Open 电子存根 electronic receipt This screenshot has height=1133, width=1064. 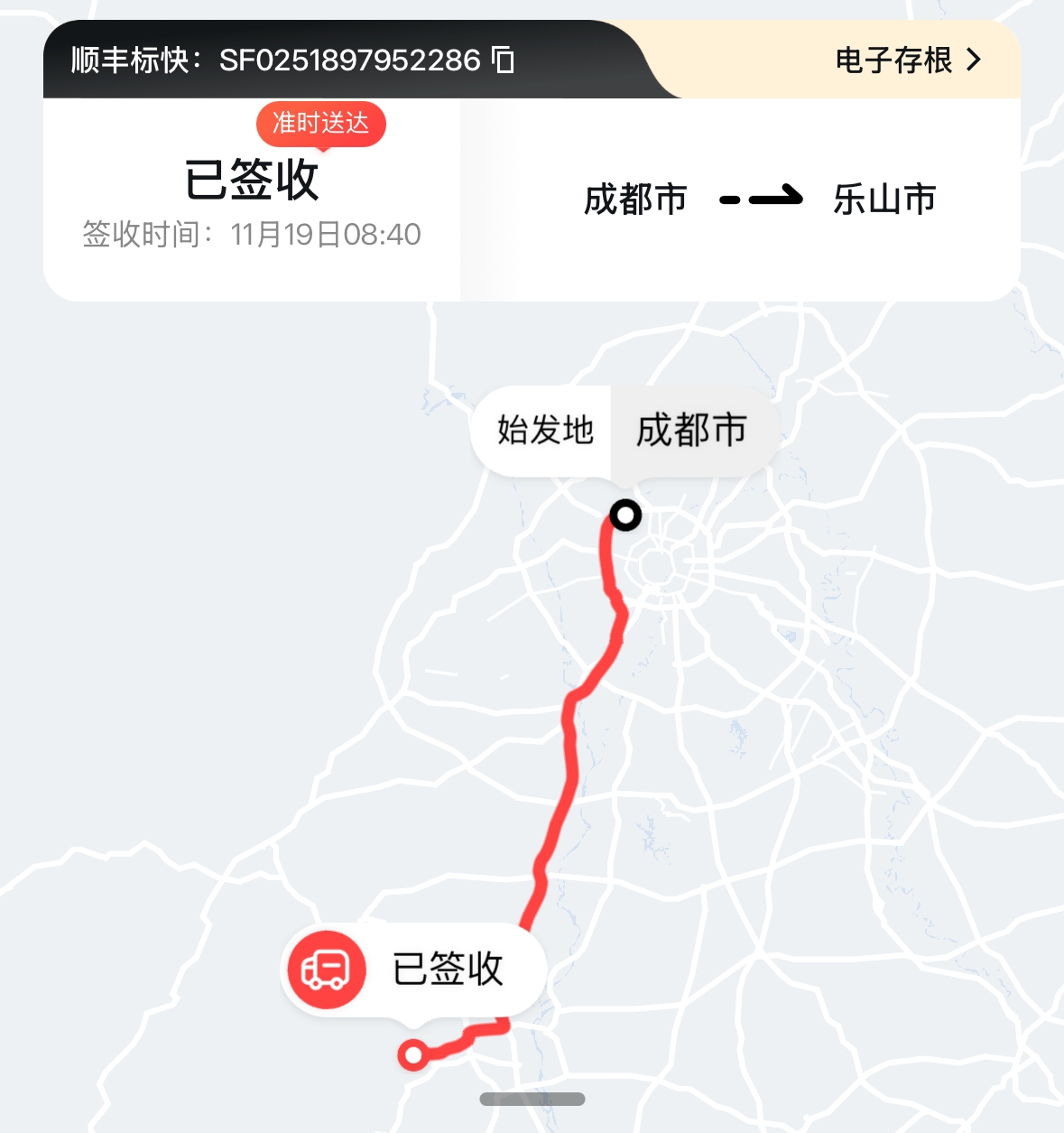click(907, 60)
